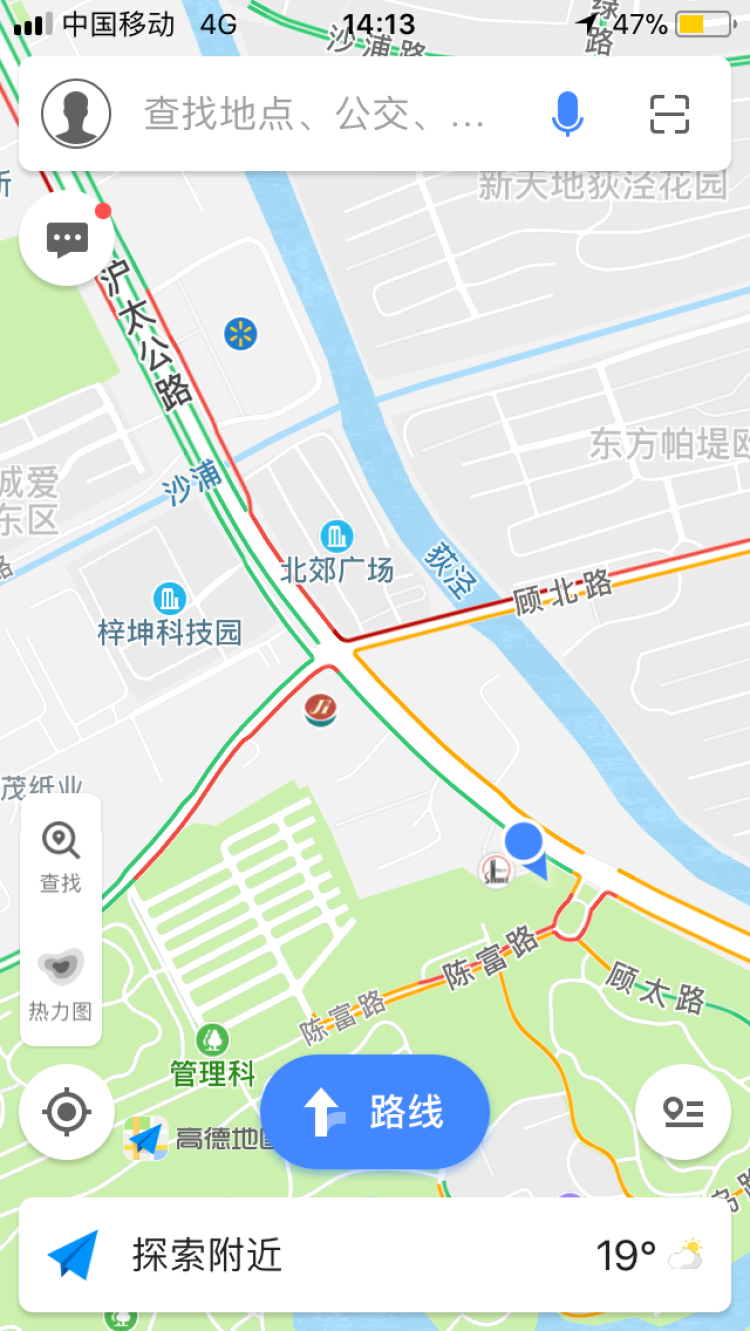Open the messages bubble icon

pyautogui.click(x=67, y=239)
